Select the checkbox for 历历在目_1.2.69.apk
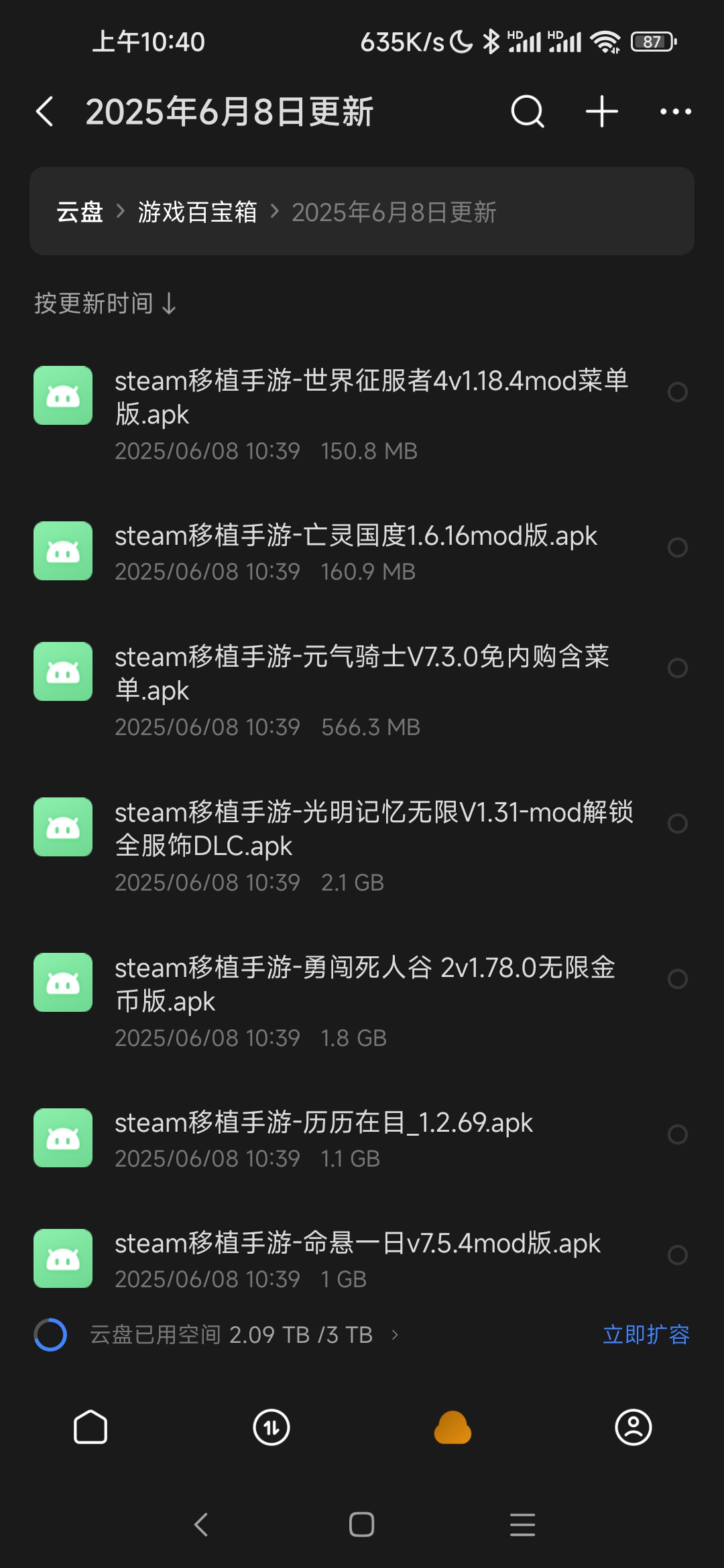 678,1134
